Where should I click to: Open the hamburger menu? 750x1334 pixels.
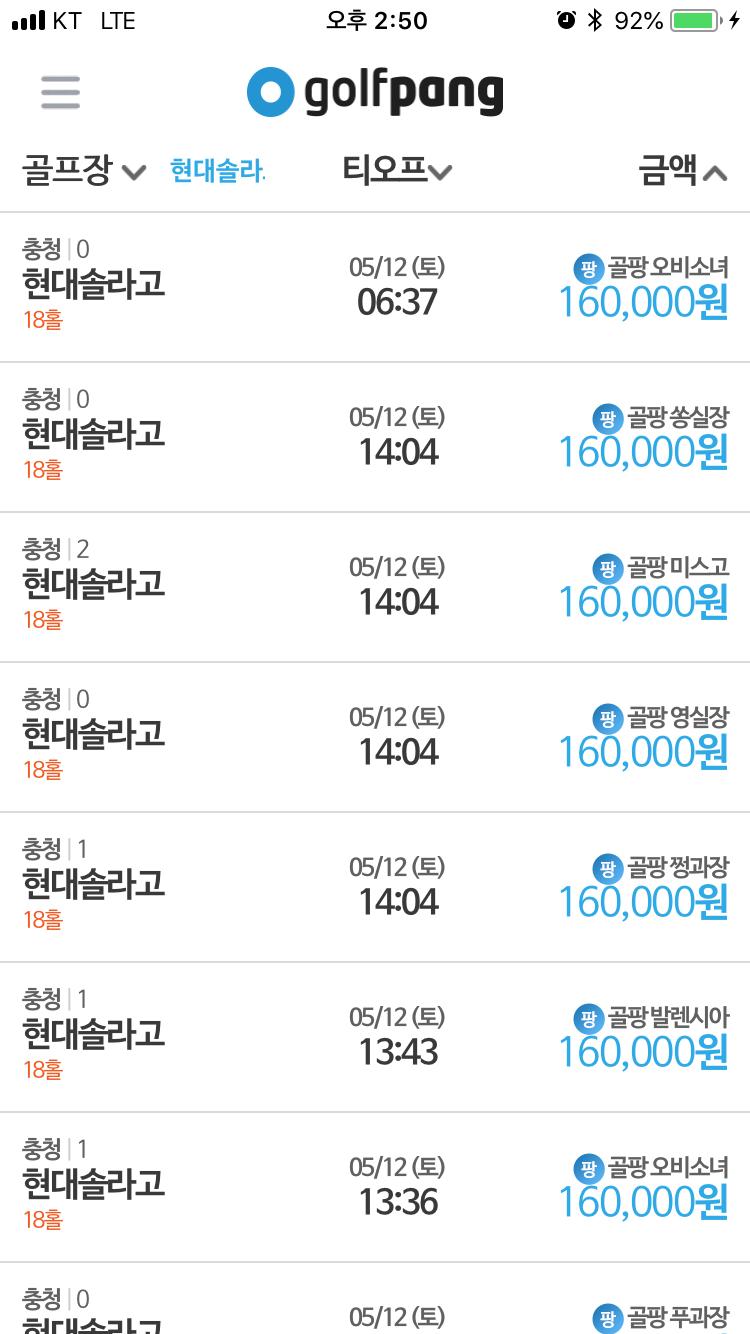[x=60, y=92]
